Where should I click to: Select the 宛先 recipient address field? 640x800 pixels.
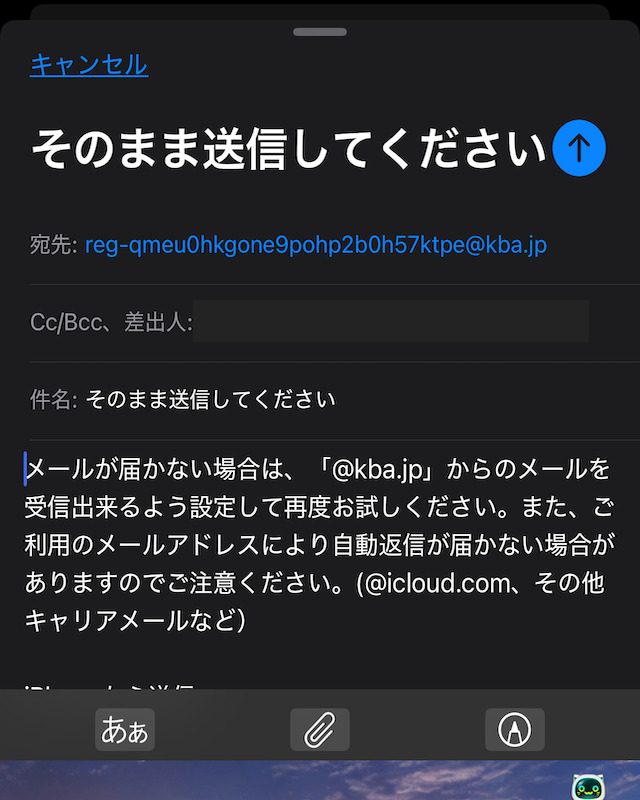coord(315,245)
